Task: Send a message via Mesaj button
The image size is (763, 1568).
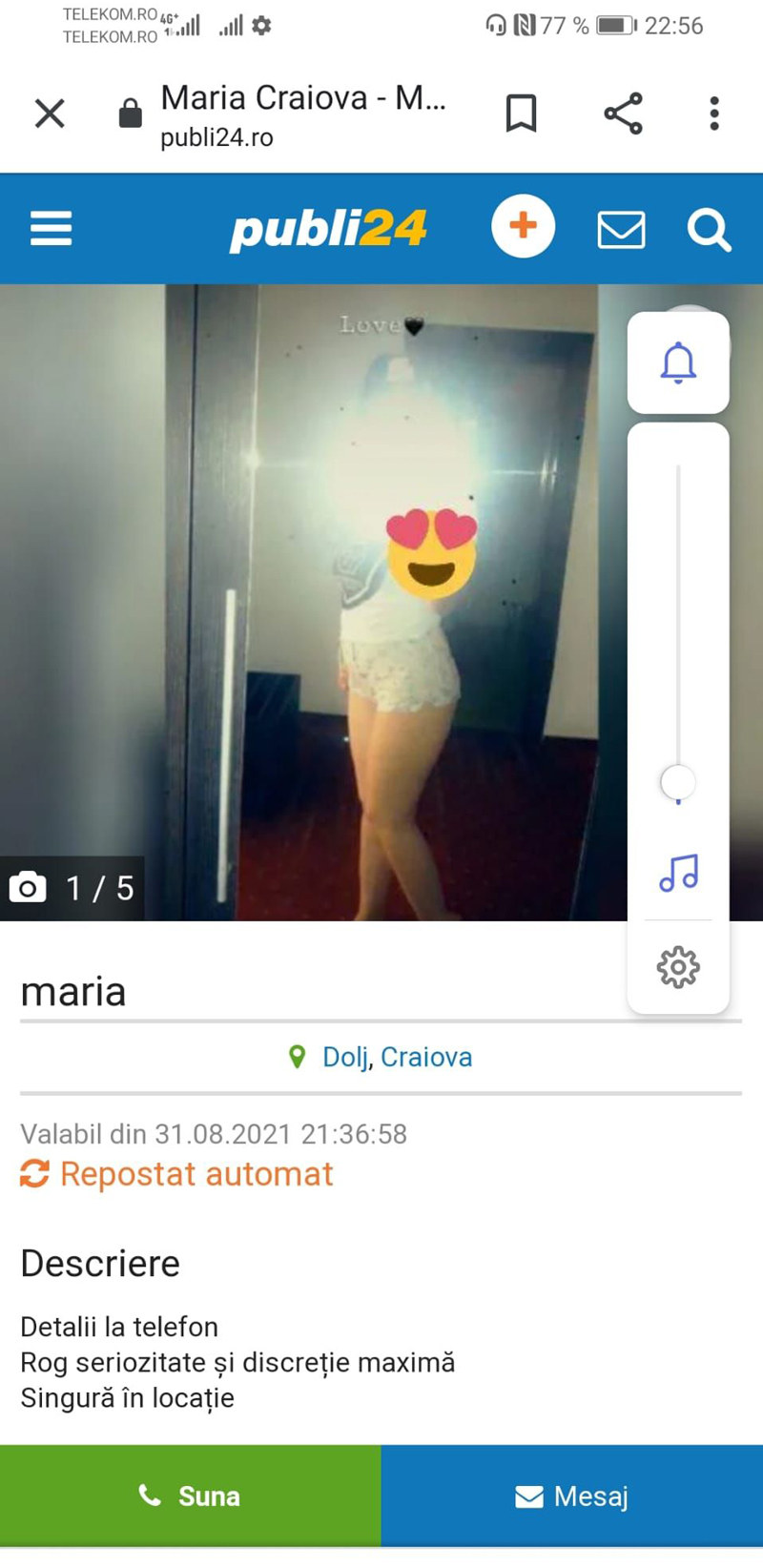Action: click(572, 1496)
